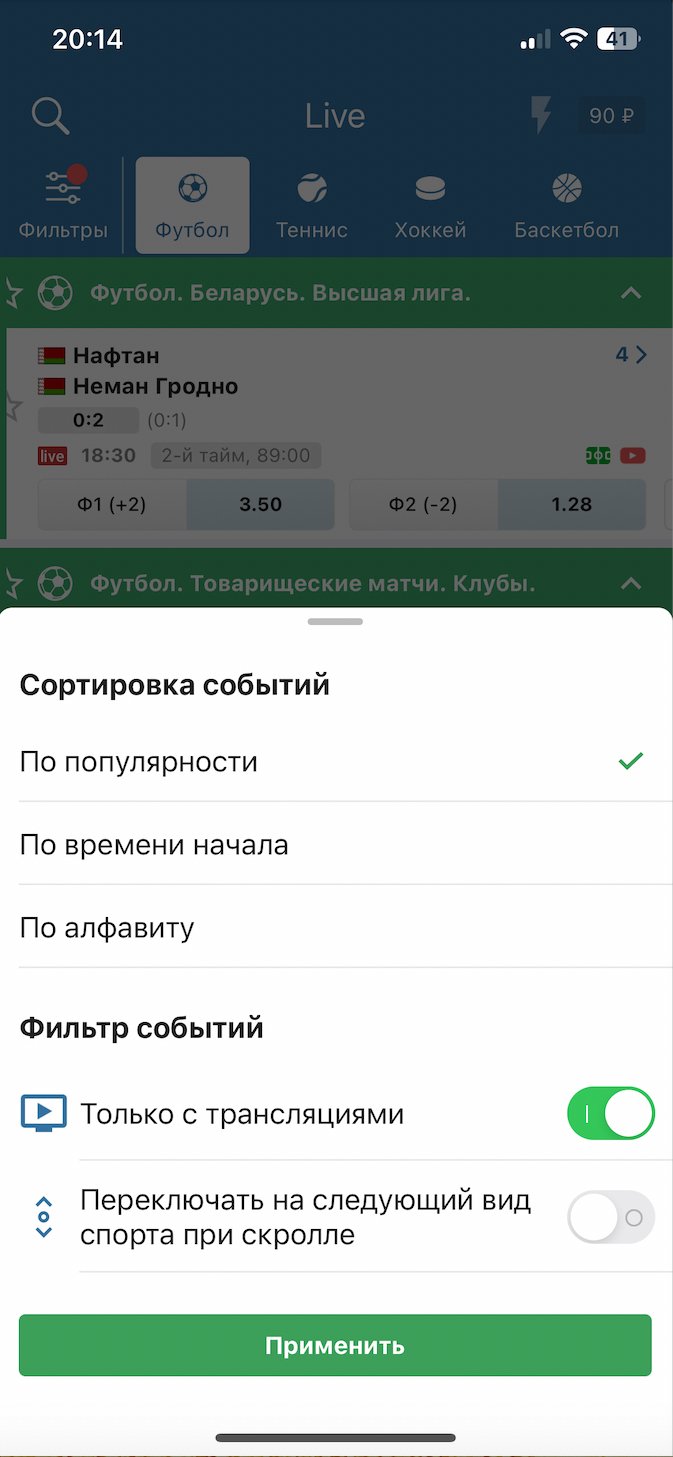Collapse the «Товарищеские матчи. Клубы» section
The height and width of the screenshot is (1457, 673).
pos(630,583)
